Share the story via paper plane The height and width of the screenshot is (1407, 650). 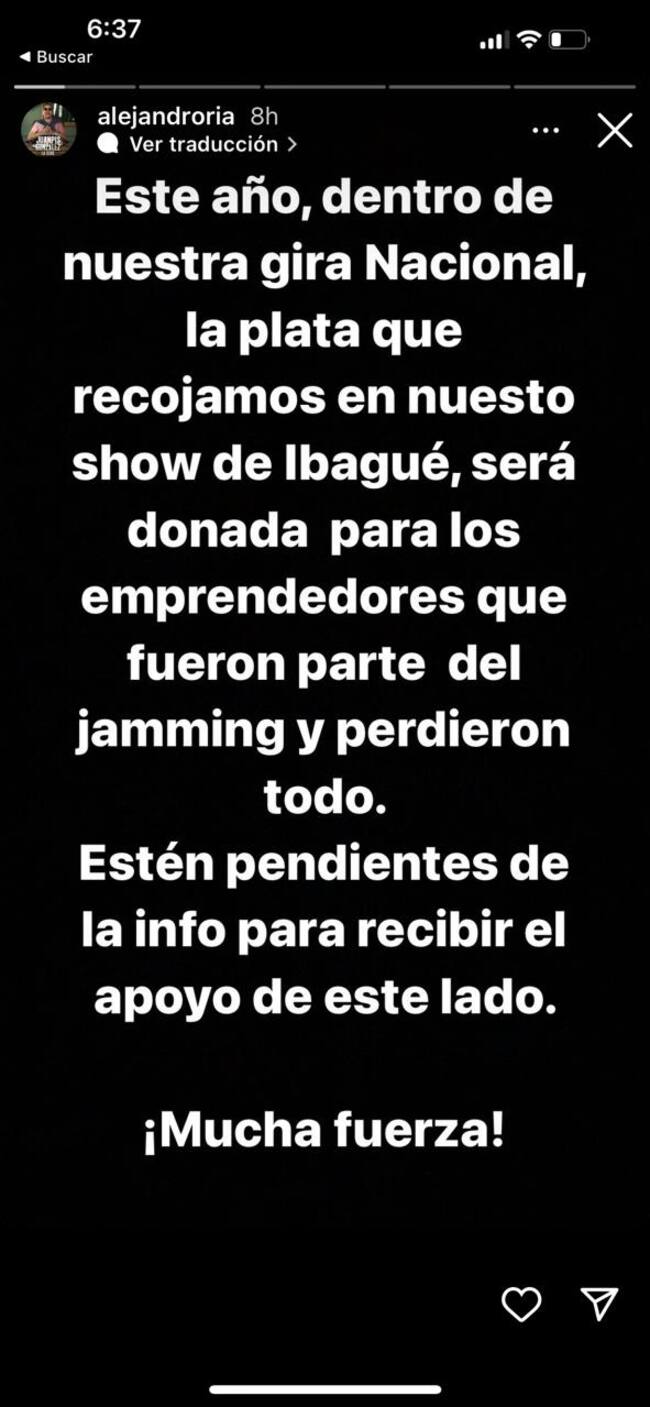tap(599, 1303)
